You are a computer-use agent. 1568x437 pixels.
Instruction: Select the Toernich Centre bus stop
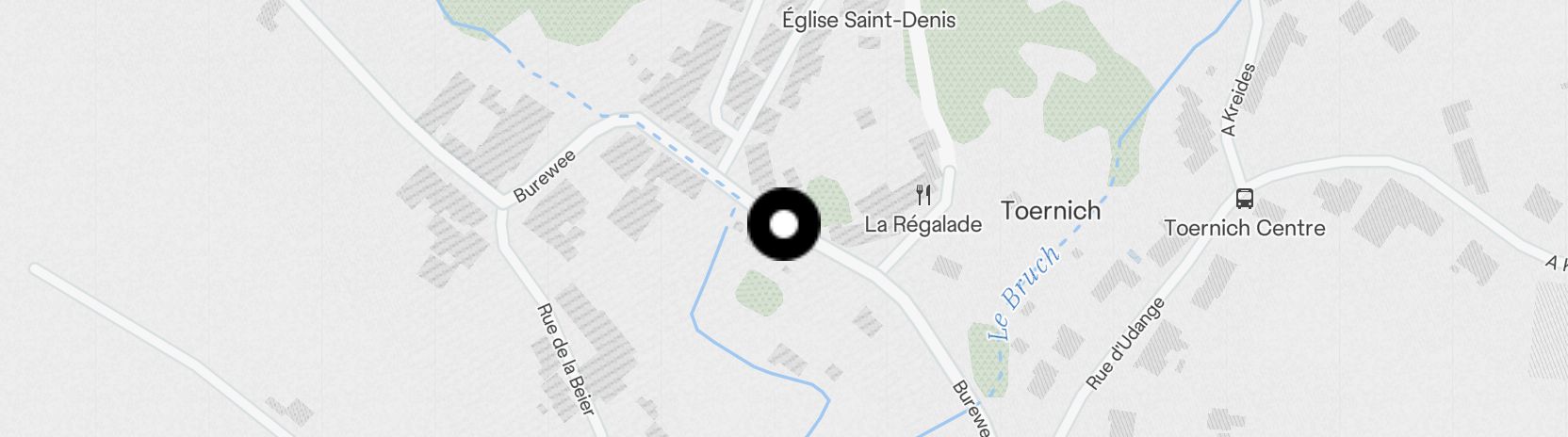1244,199
